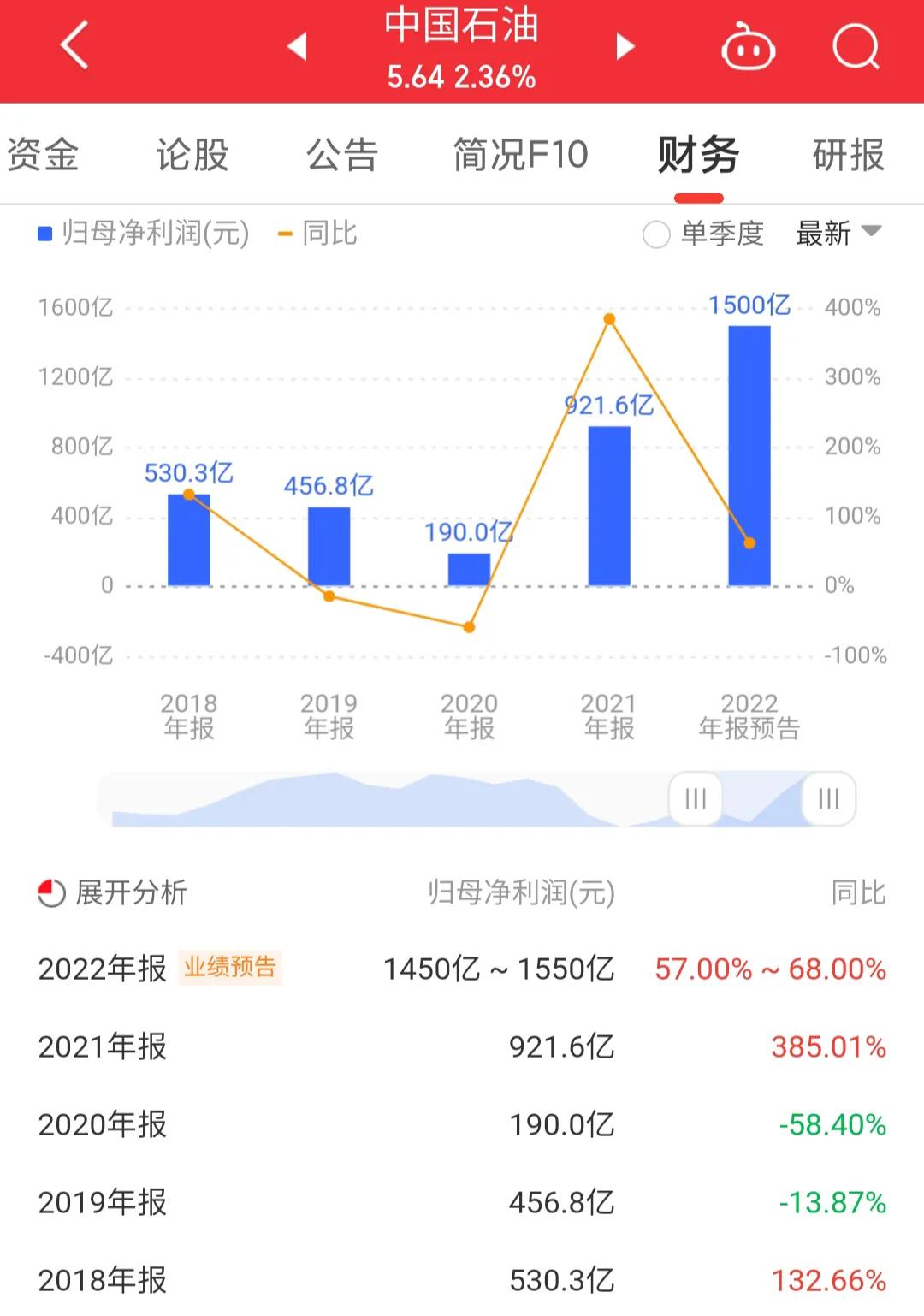
Task: Tap the left arrow to view previous stock
Action: [298, 47]
